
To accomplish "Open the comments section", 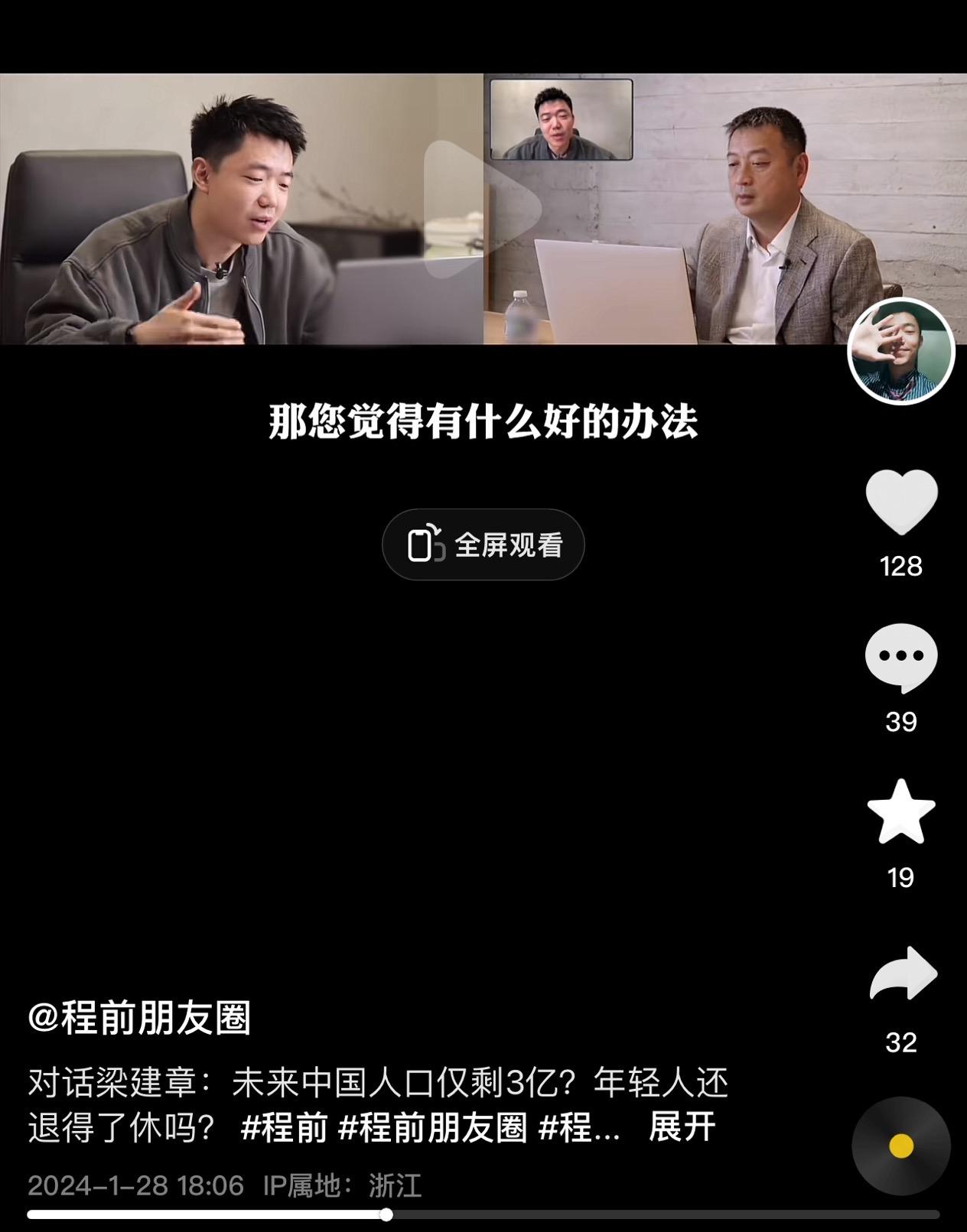I will [x=901, y=658].
